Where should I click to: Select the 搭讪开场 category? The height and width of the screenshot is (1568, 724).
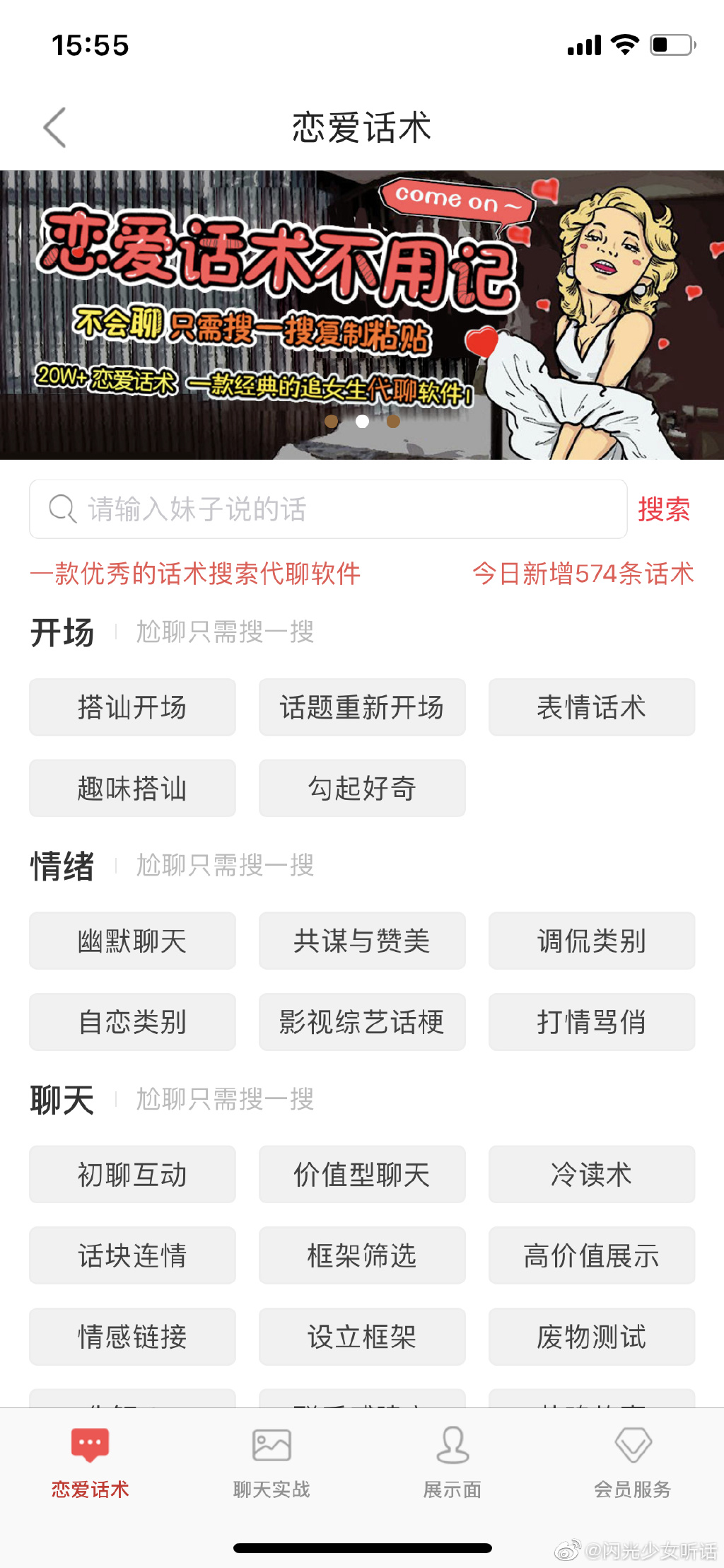click(132, 707)
